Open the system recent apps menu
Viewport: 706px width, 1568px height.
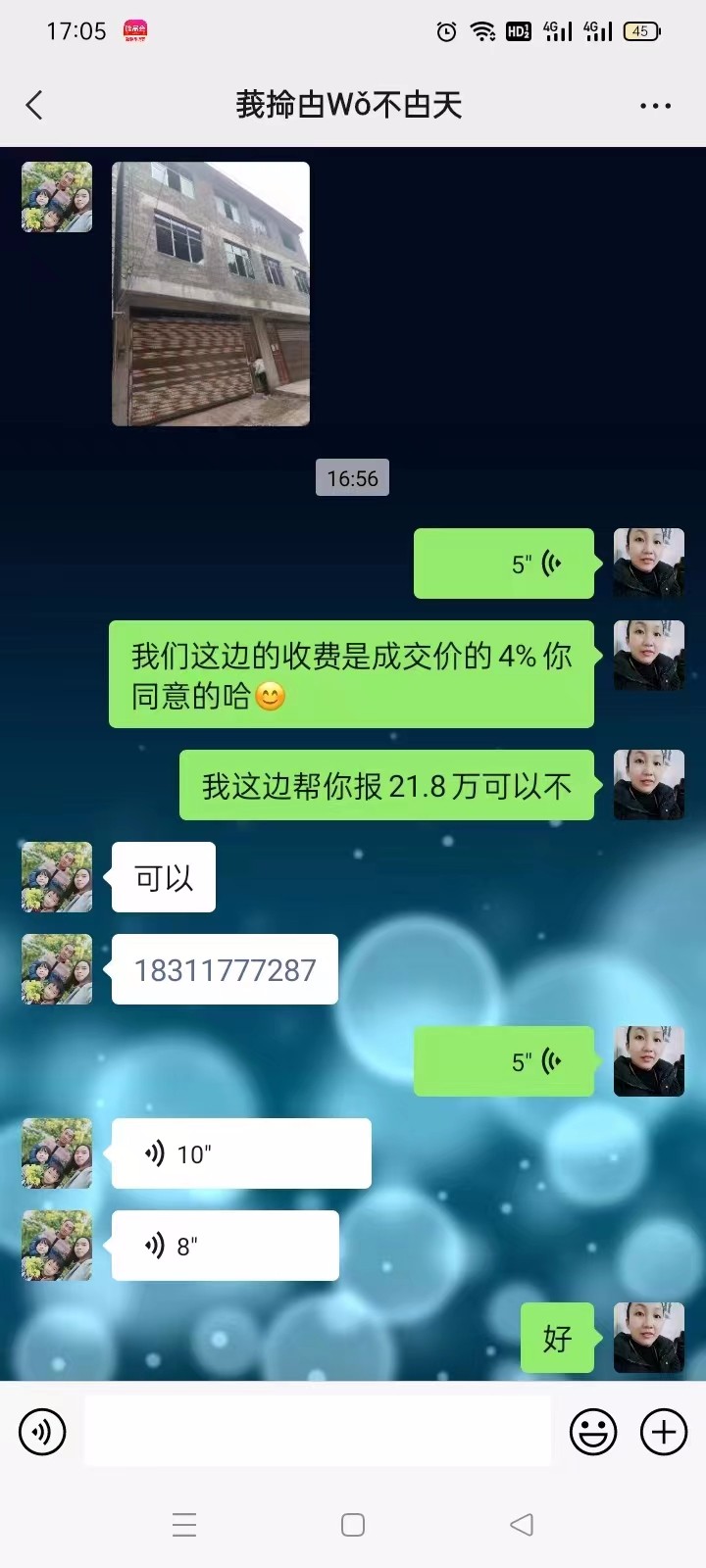[x=184, y=1525]
